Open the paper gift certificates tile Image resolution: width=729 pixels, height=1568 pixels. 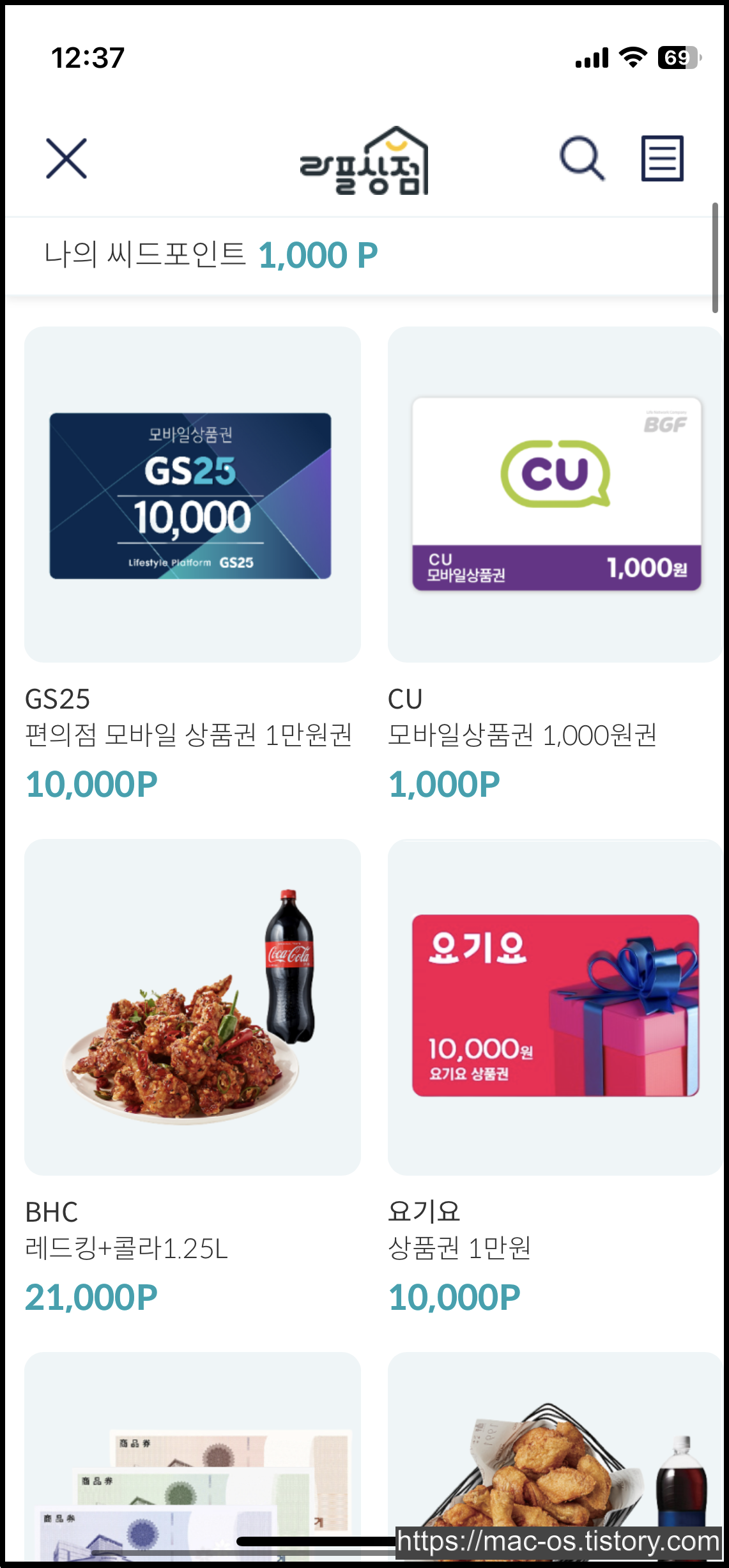point(192,1457)
